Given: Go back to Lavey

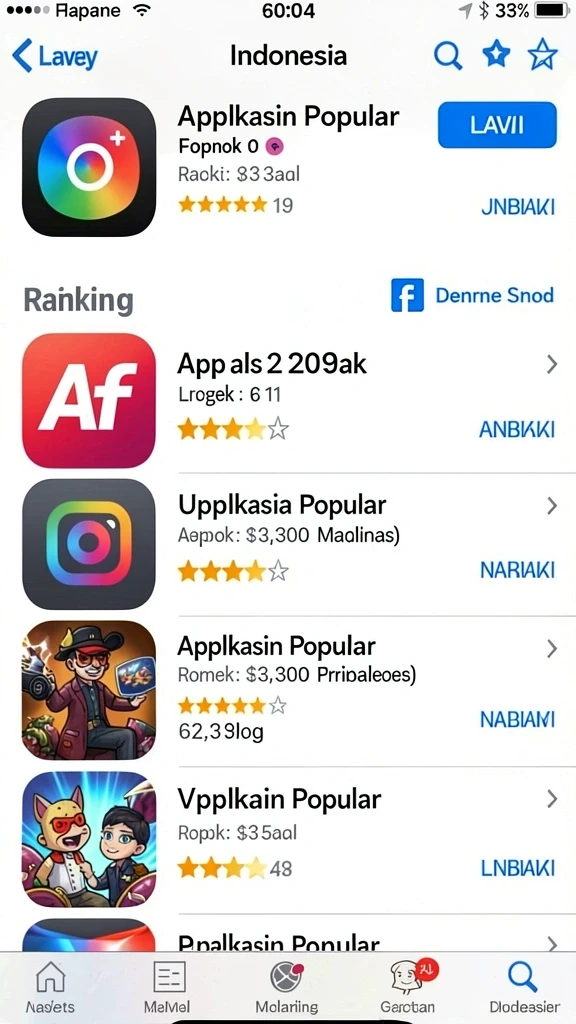Looking at the screenshot, I should pyautogui.click(x=55, y=56).
